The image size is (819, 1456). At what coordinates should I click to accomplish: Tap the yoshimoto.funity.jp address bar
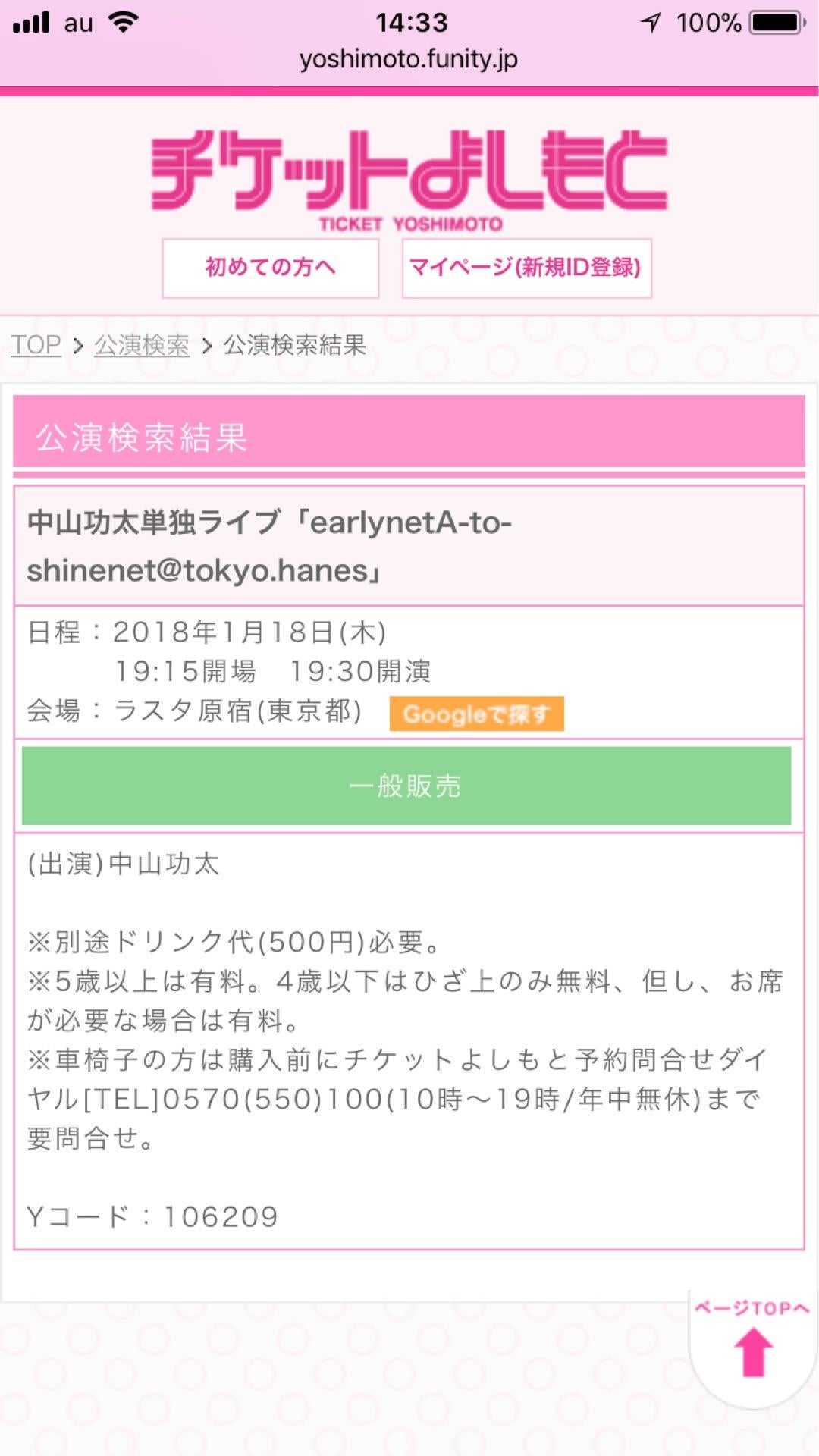[x=409, y=59]
